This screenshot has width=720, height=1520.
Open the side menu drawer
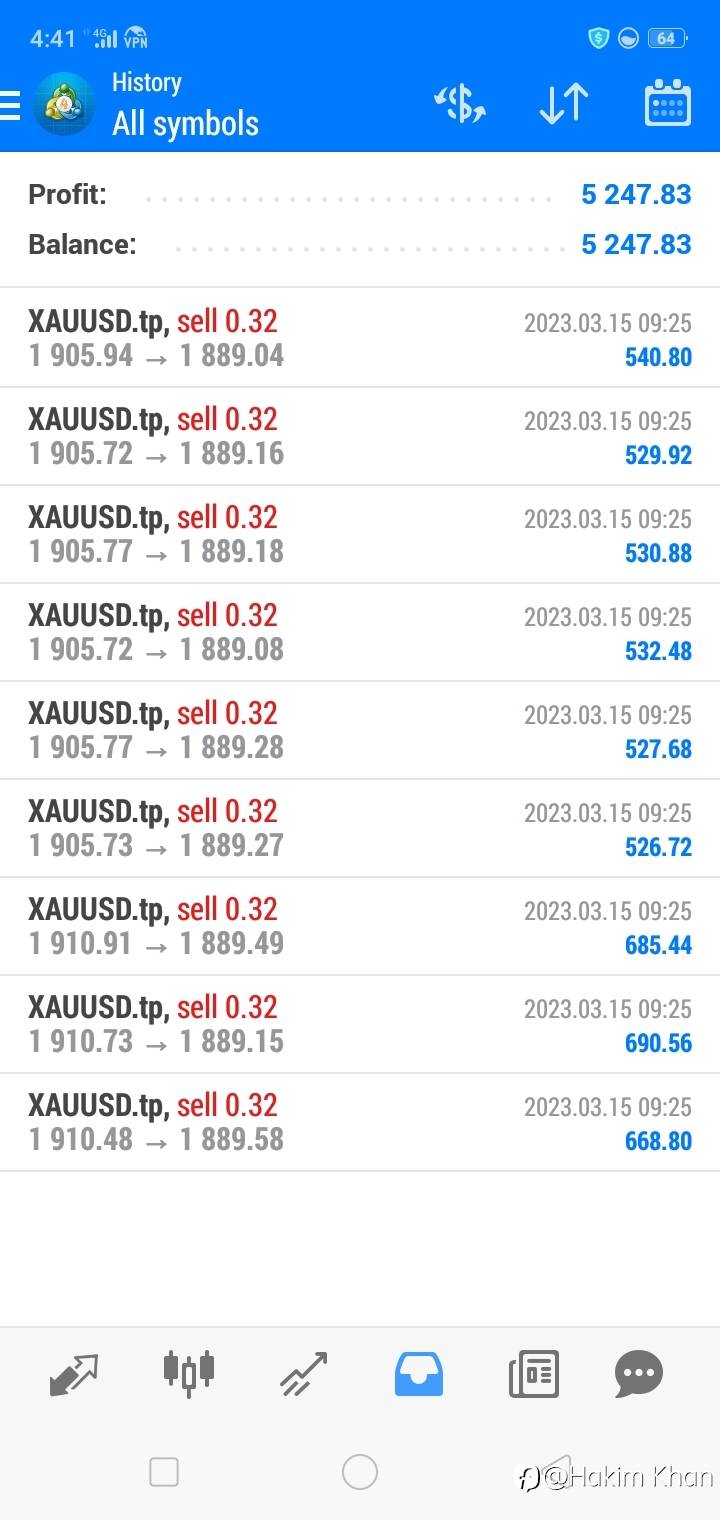coord(10,104)
